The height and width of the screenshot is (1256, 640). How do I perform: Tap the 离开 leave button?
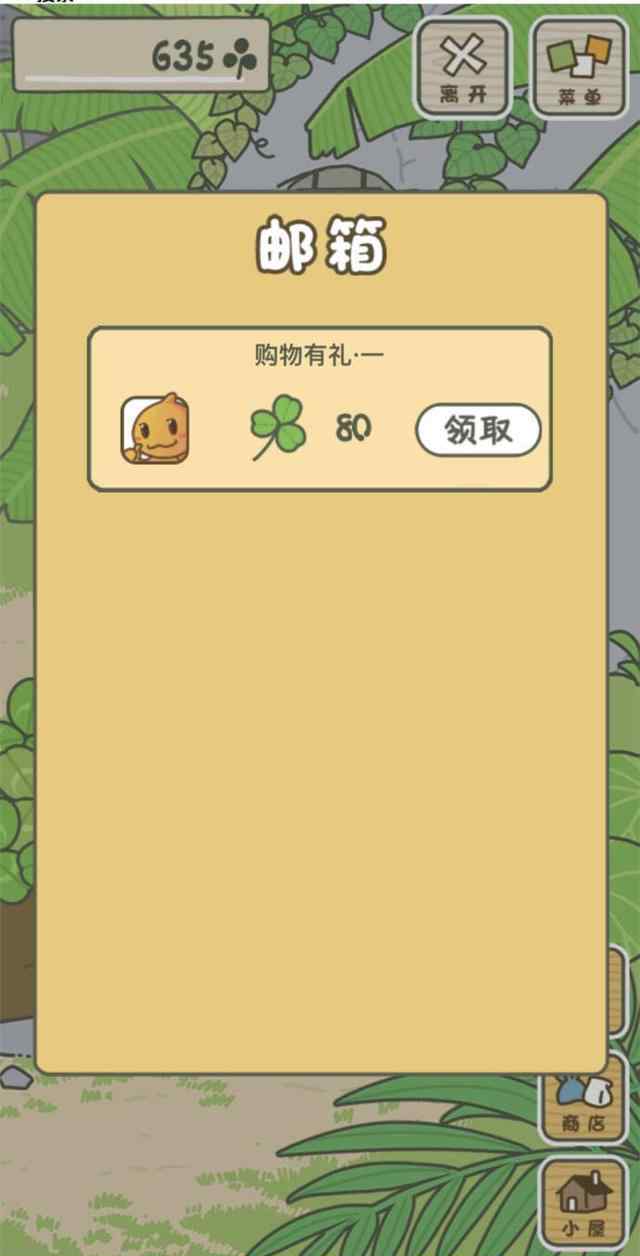pos(463,65)
